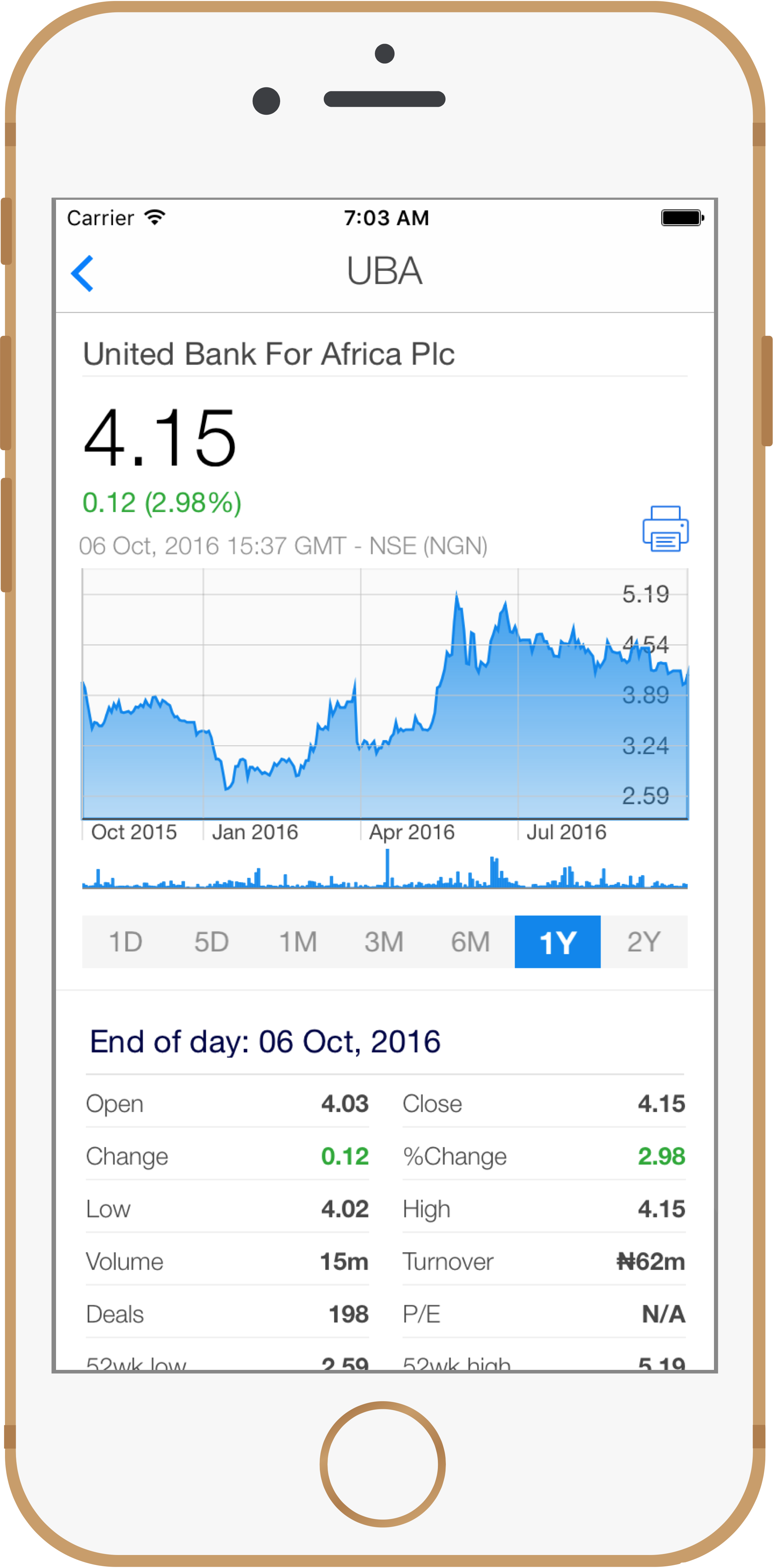The width and height of the screenshot is (773, 1568).
Task: Print the UBA stock details
Action: [x=665, y=528]
